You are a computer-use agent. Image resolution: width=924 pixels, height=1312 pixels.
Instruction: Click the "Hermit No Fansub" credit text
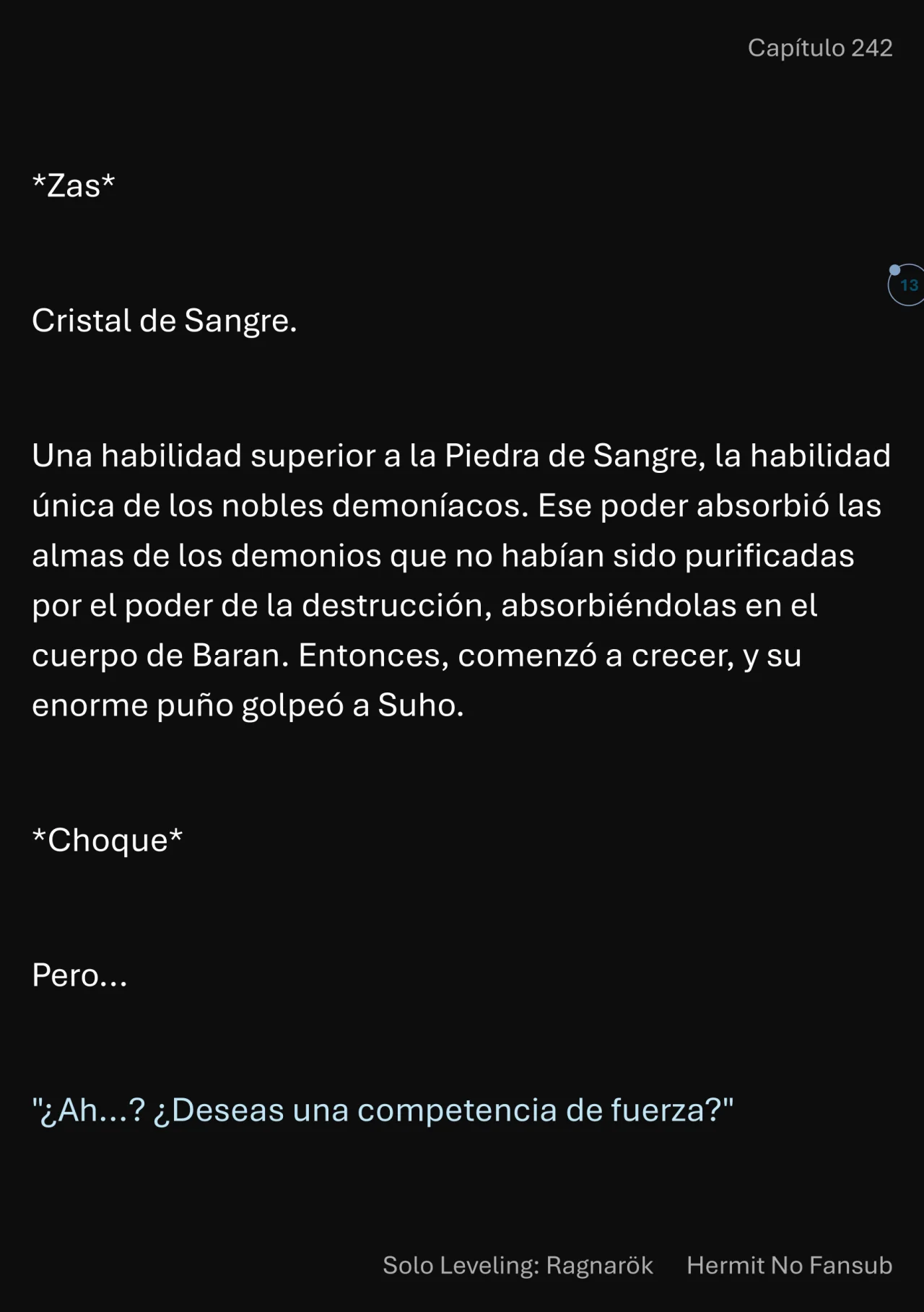pyautogui.click(x=790, y=1266)
